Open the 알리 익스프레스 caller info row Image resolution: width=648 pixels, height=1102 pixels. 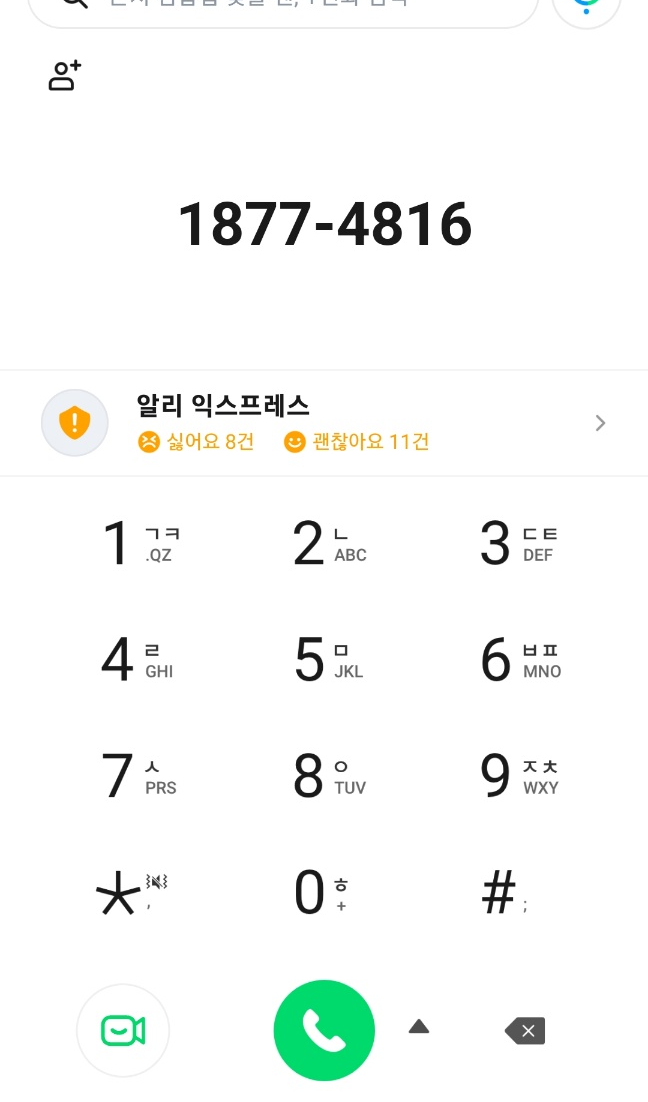click(x=324, y=423)
